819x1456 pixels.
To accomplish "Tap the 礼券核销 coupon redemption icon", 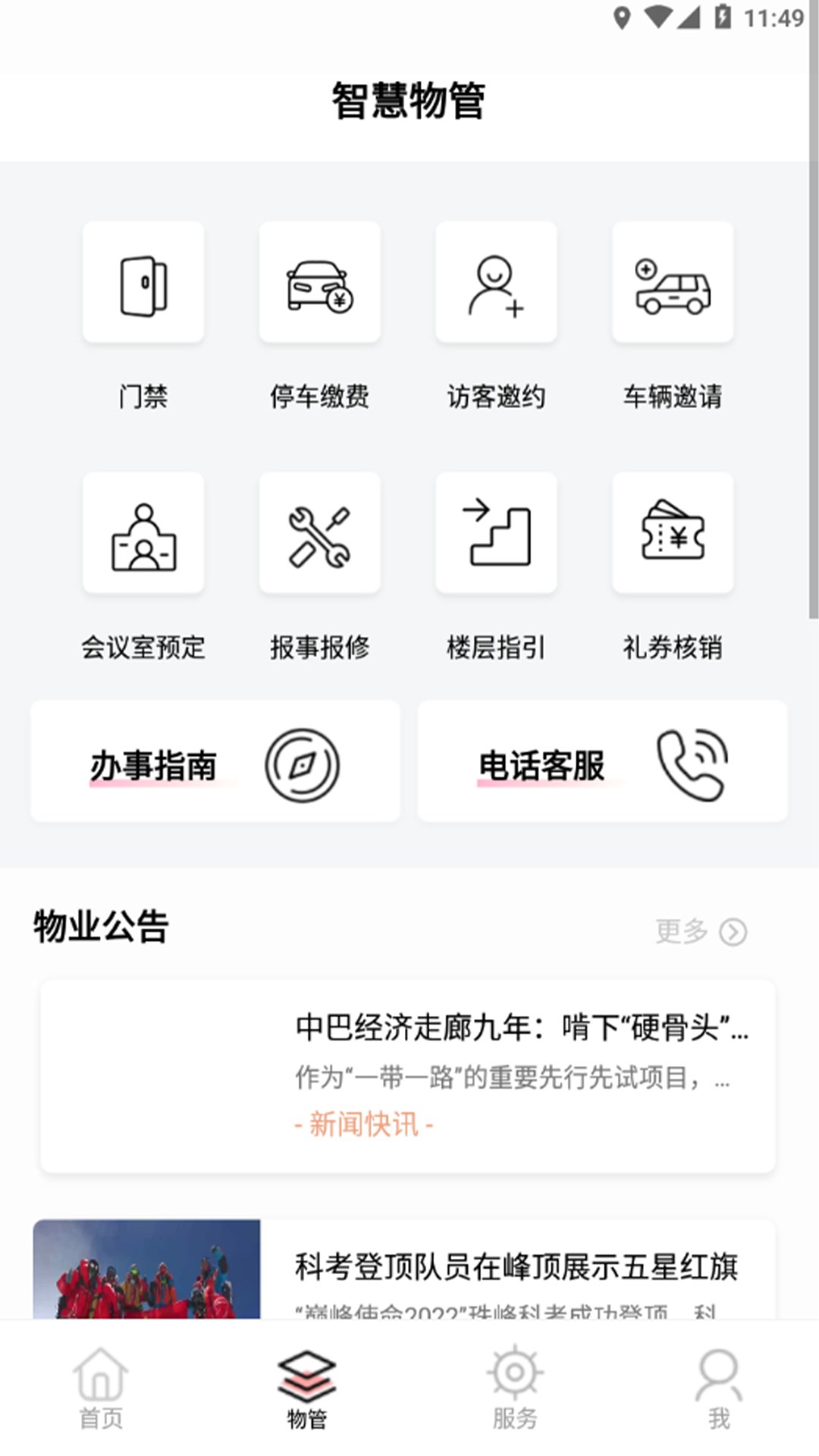I will pyautogui.click(x=673, y=533).
